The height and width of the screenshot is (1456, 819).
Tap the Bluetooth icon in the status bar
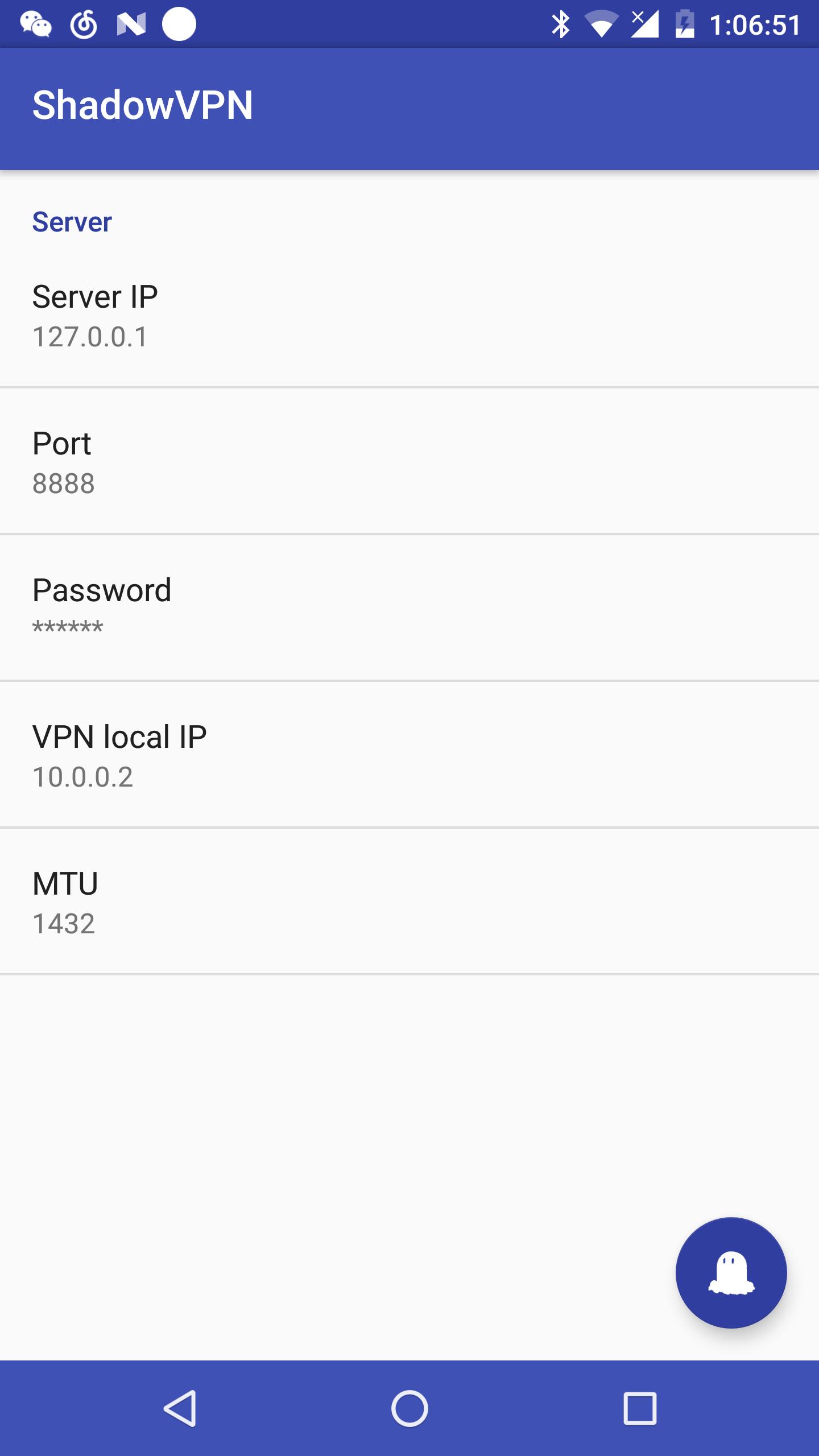(x=562, y=23)
